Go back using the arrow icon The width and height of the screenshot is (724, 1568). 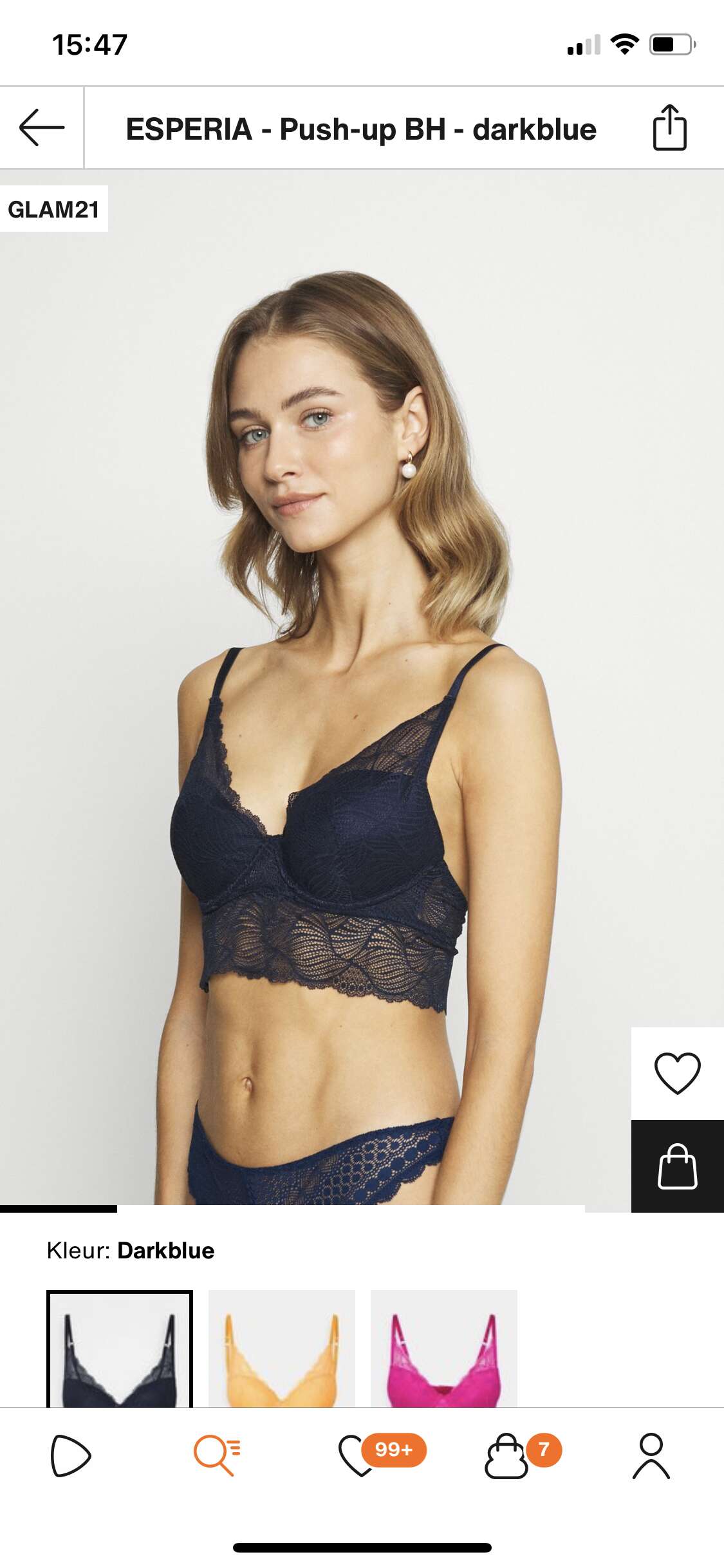[42, 127]
